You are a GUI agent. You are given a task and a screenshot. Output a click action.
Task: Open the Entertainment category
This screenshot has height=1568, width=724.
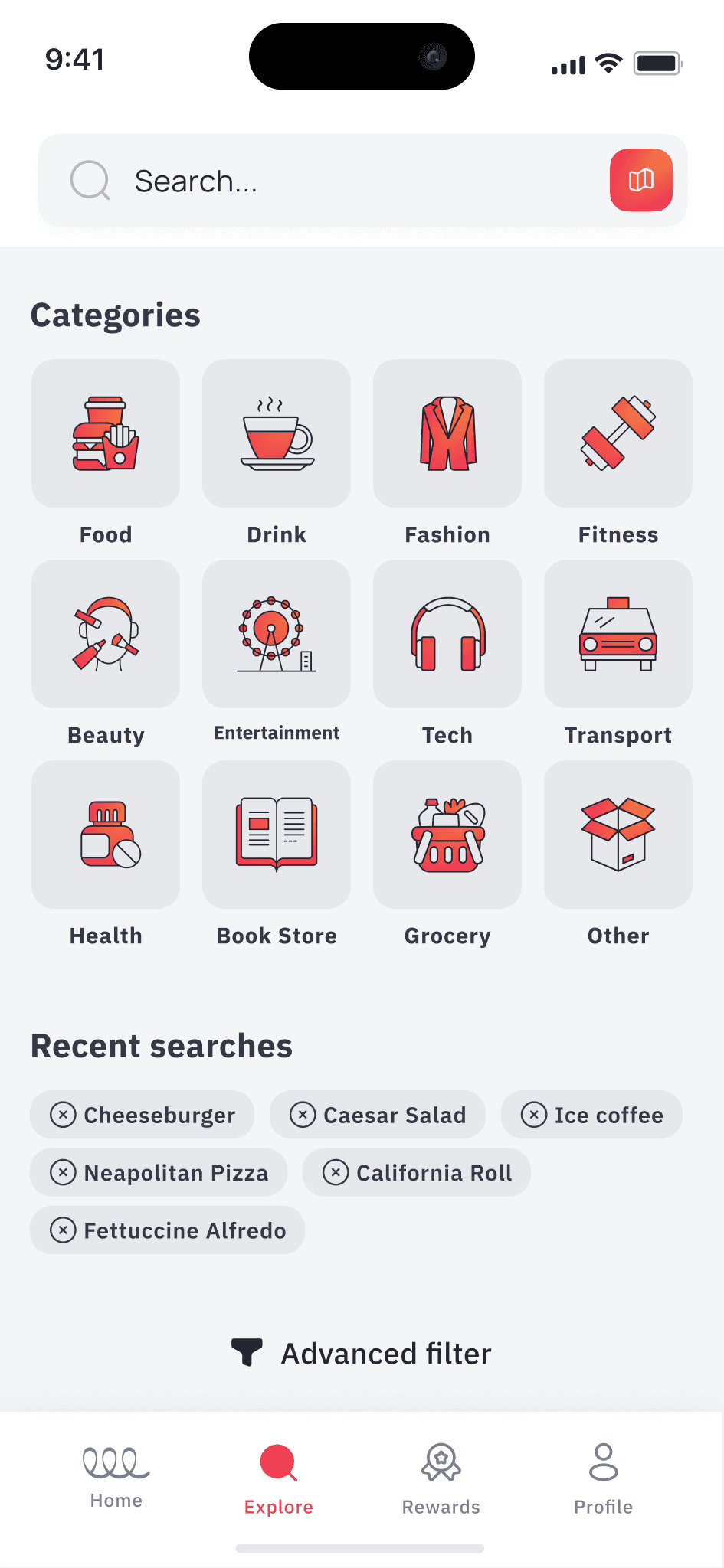tap(277, 635)
